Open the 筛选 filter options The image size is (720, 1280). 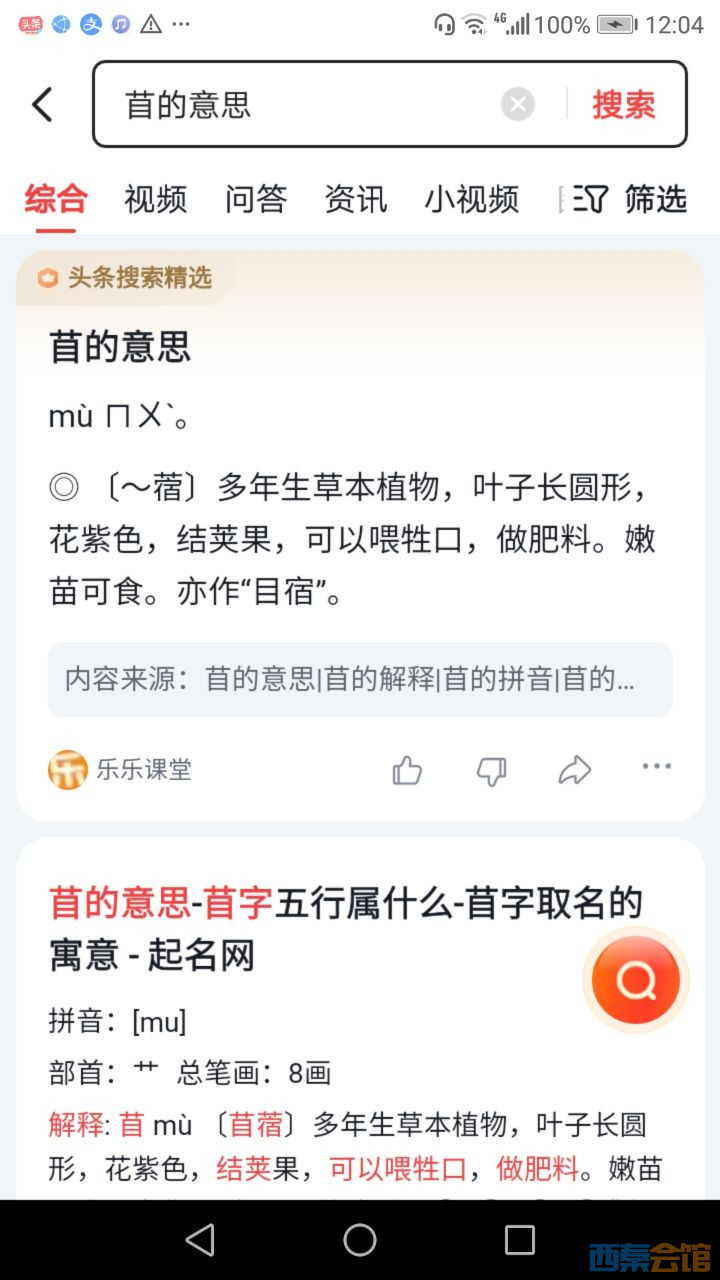point(632,199)
